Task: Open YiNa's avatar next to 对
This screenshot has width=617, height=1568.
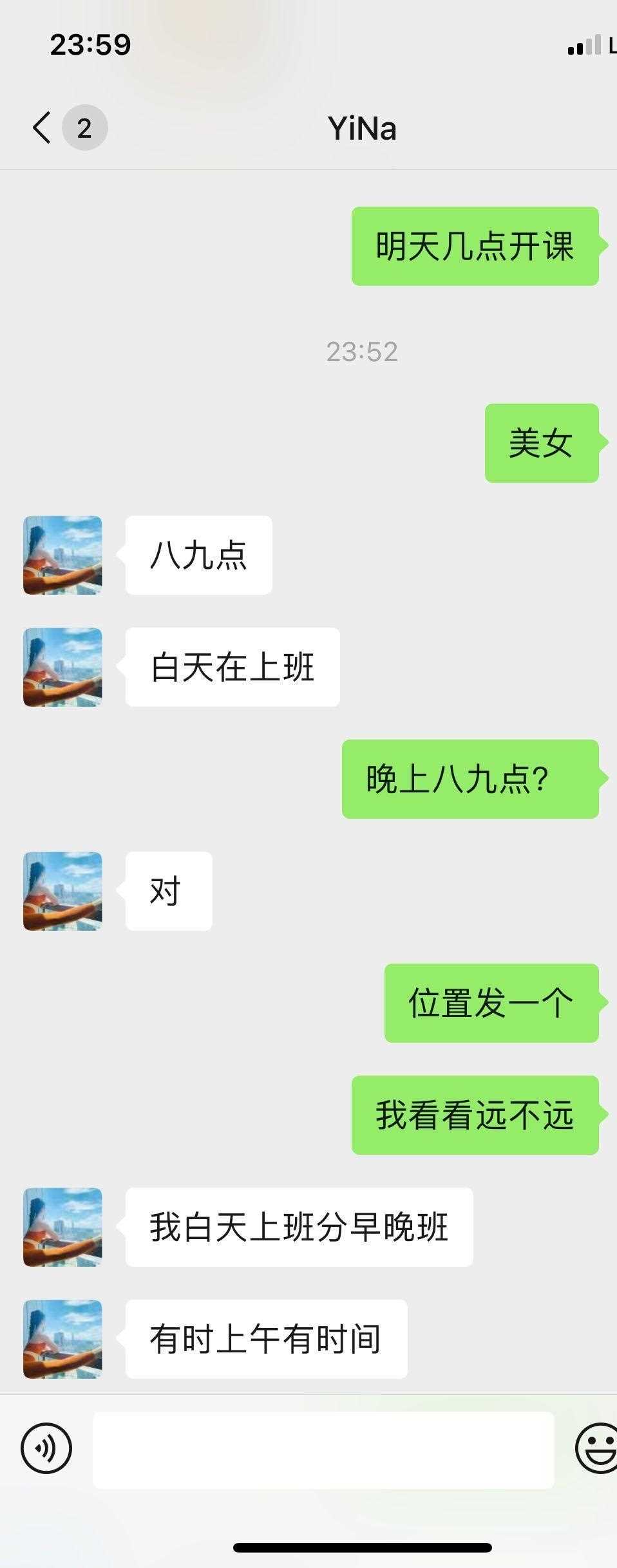Action: tap(62, 891)
